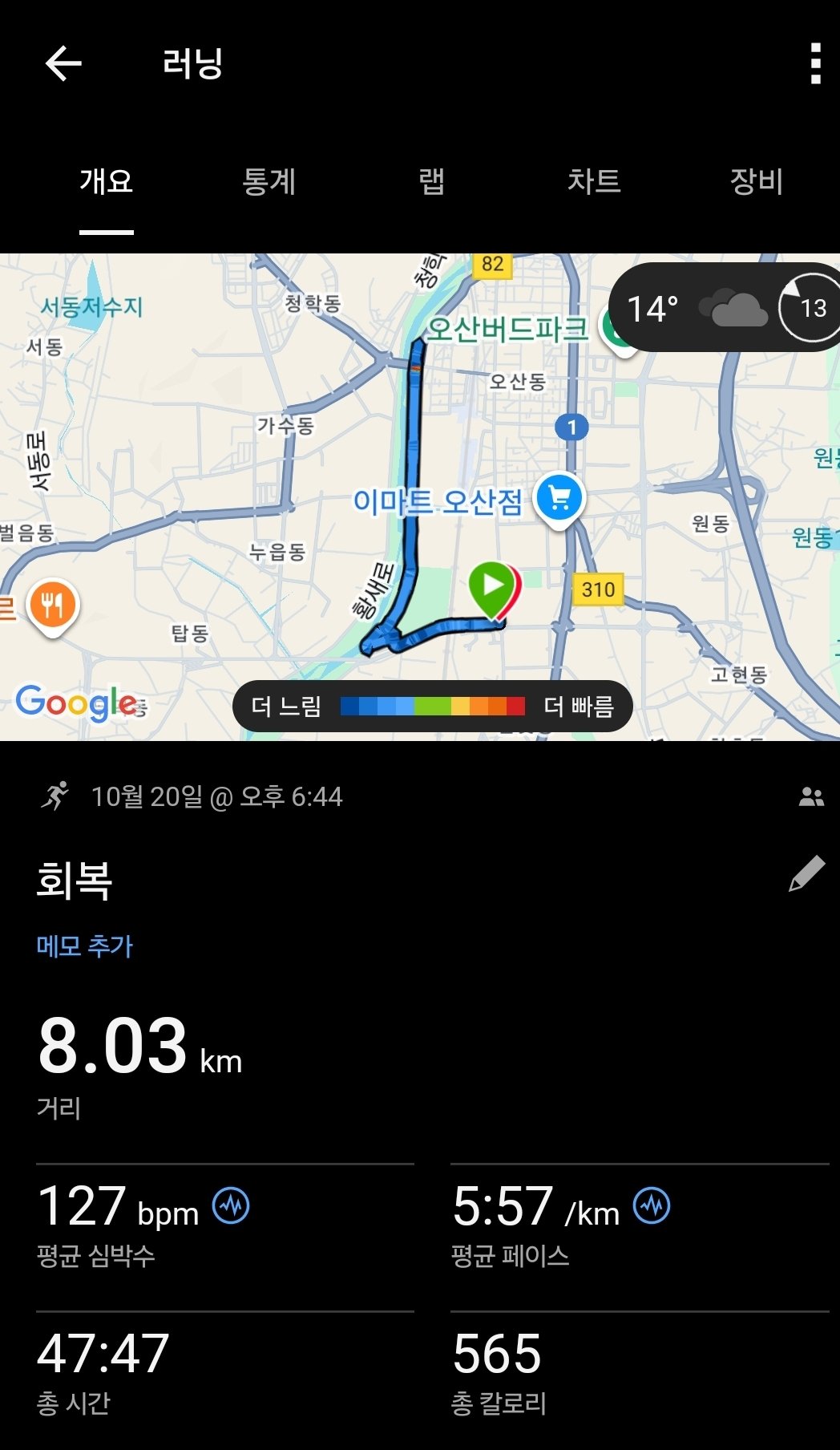Tap route number 1 badge on the map
This screenshot has width=840, height=1450.
[x=572, y=427]
